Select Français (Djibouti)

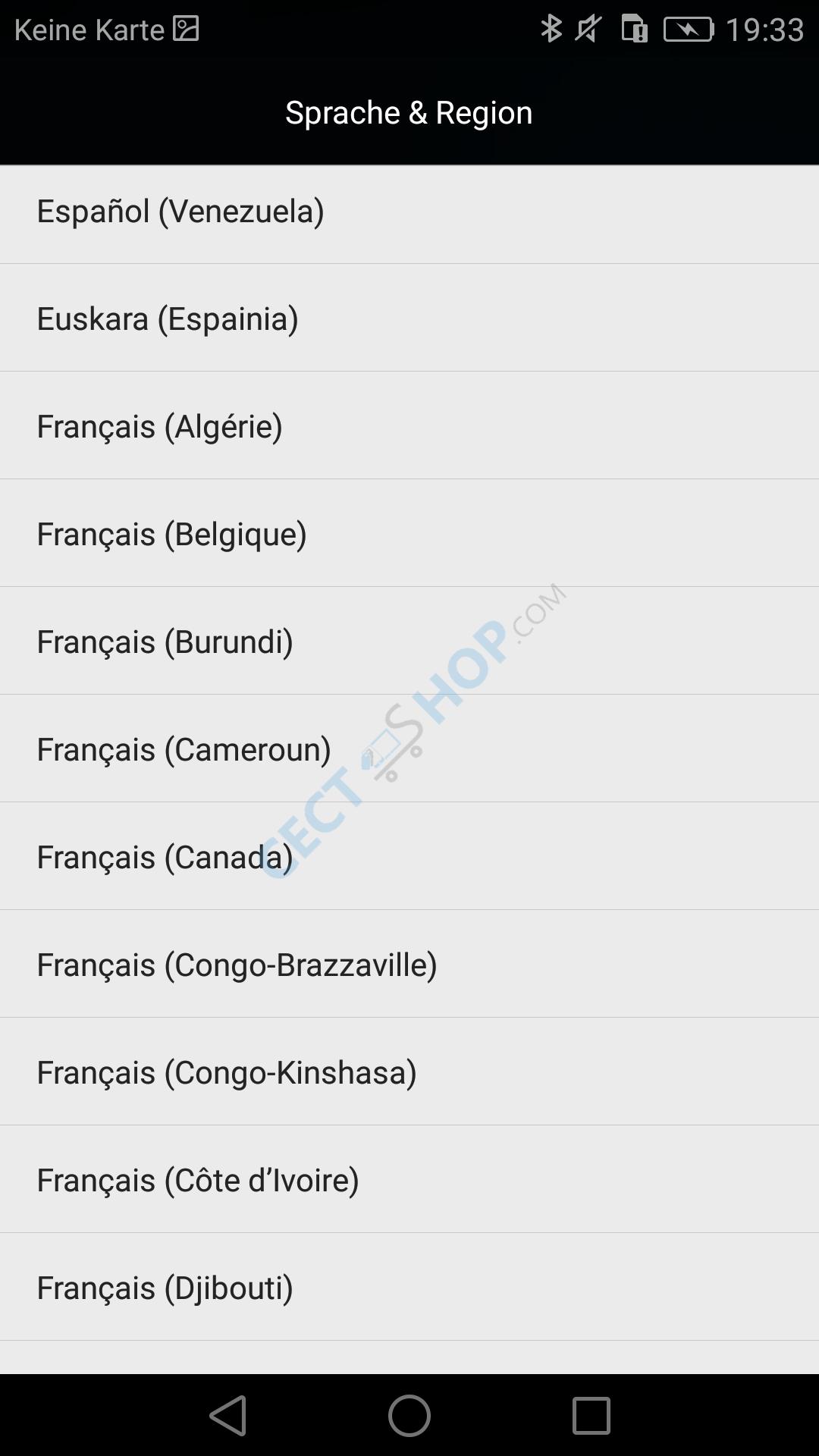pos(409,1287)
